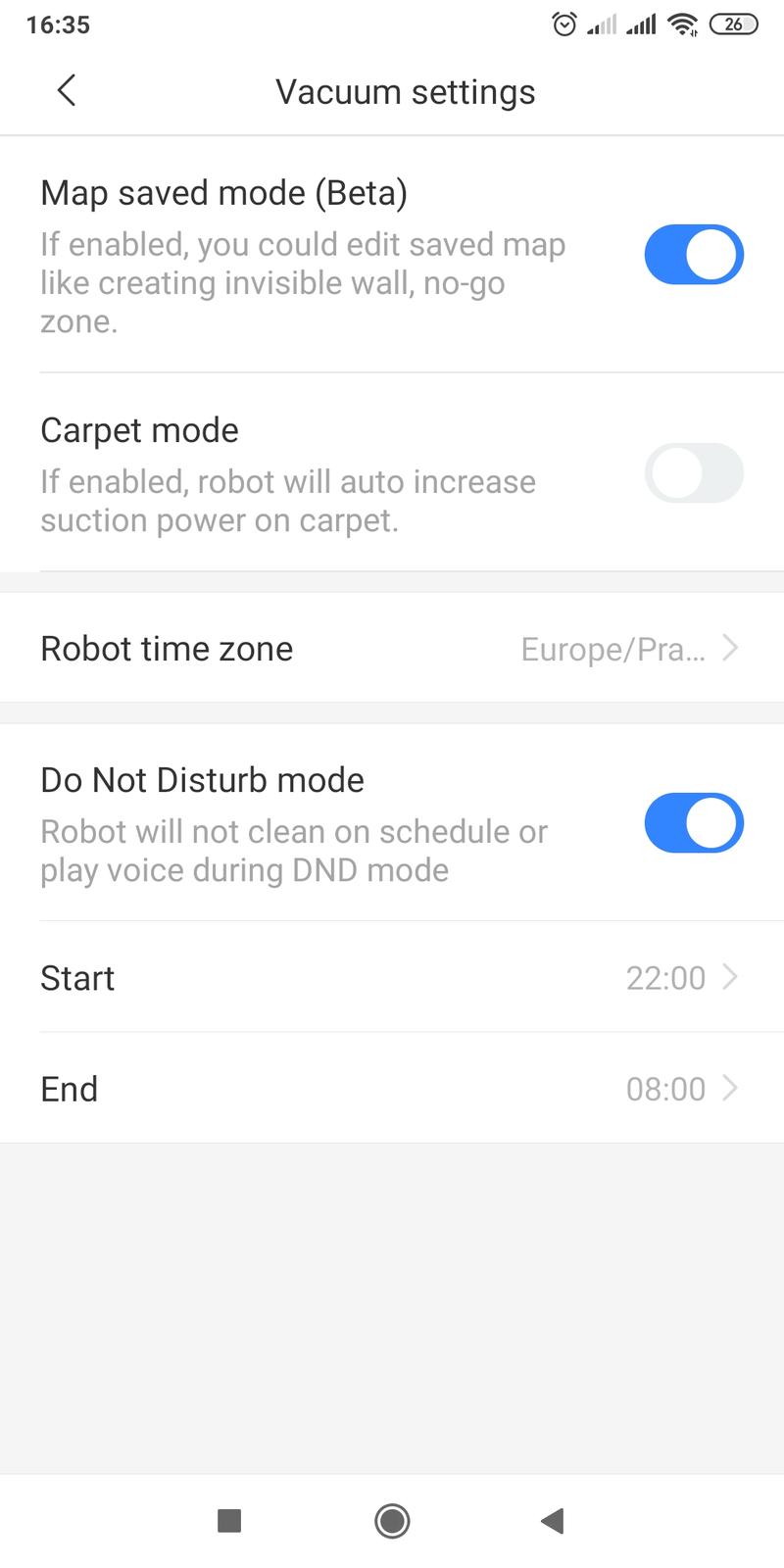Enable Carpet mode
This screenshot has height=1568, width=784.
click(693, 473)
